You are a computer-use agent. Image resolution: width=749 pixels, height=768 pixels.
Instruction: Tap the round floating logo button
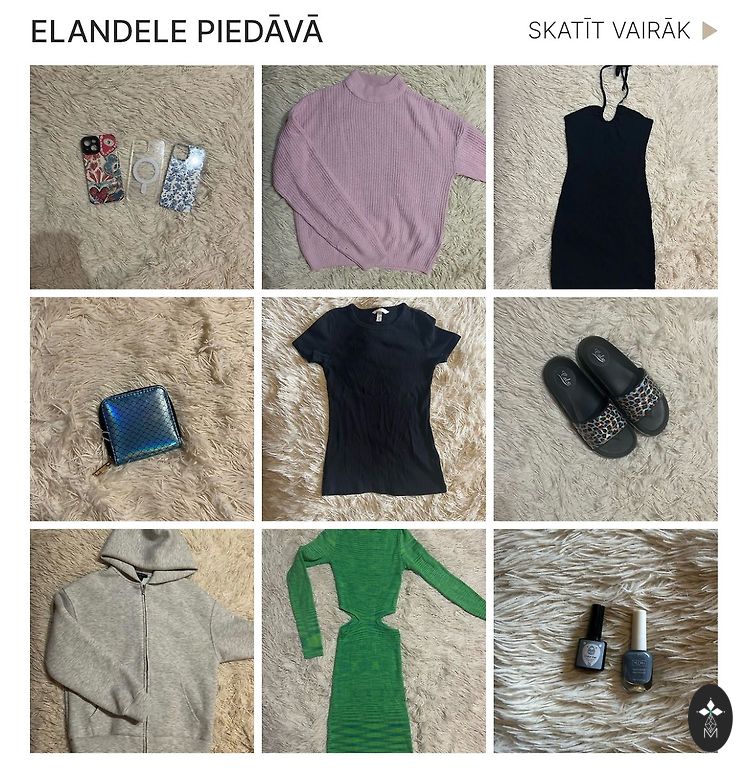[x=710, y=717]
